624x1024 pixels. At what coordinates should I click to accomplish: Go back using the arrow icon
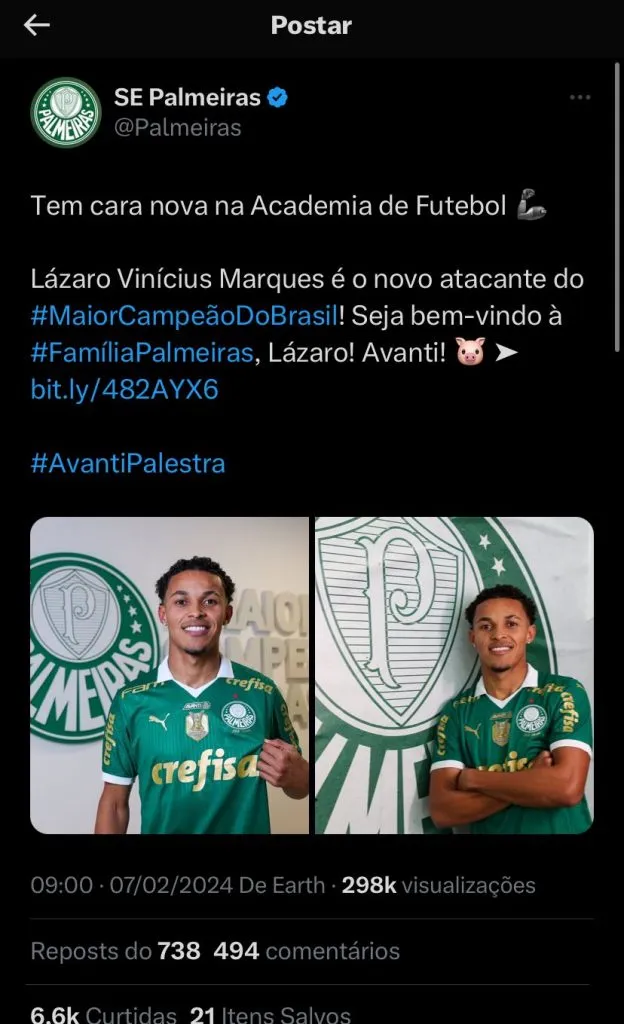tap(37, 26)
